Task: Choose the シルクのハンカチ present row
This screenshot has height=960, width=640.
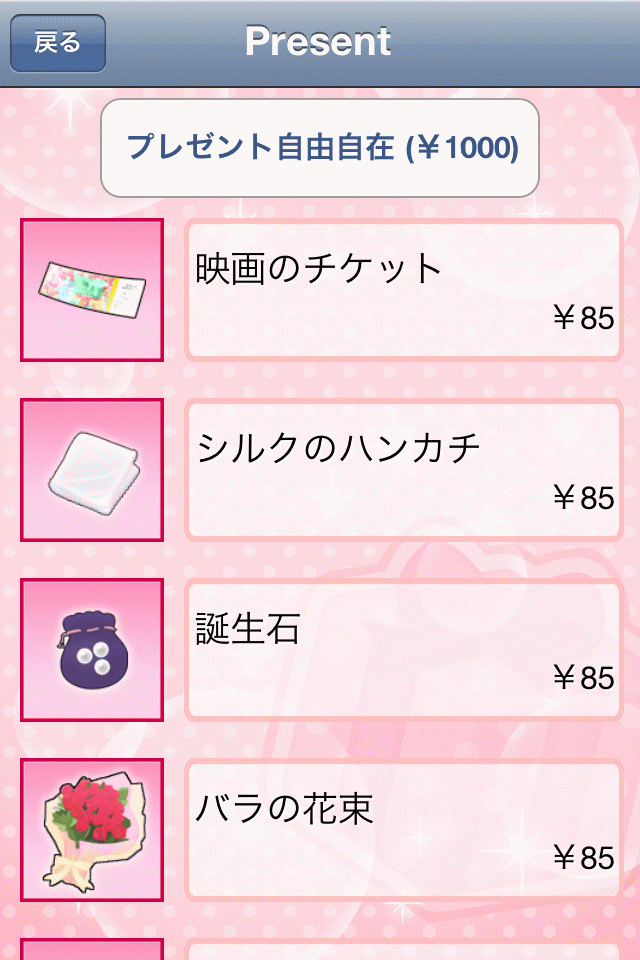Action: coord(404,470)
